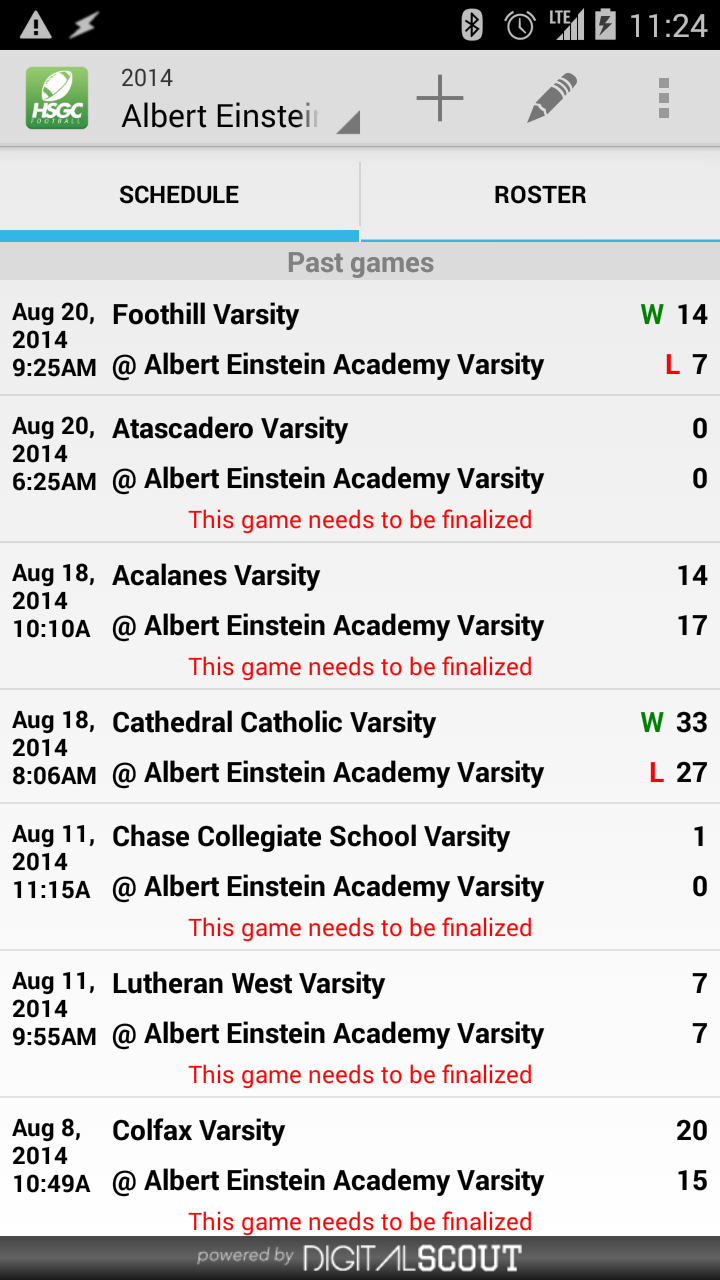
Task: Tap the HSGC Football app logo
Action: (x=56, y=97)
